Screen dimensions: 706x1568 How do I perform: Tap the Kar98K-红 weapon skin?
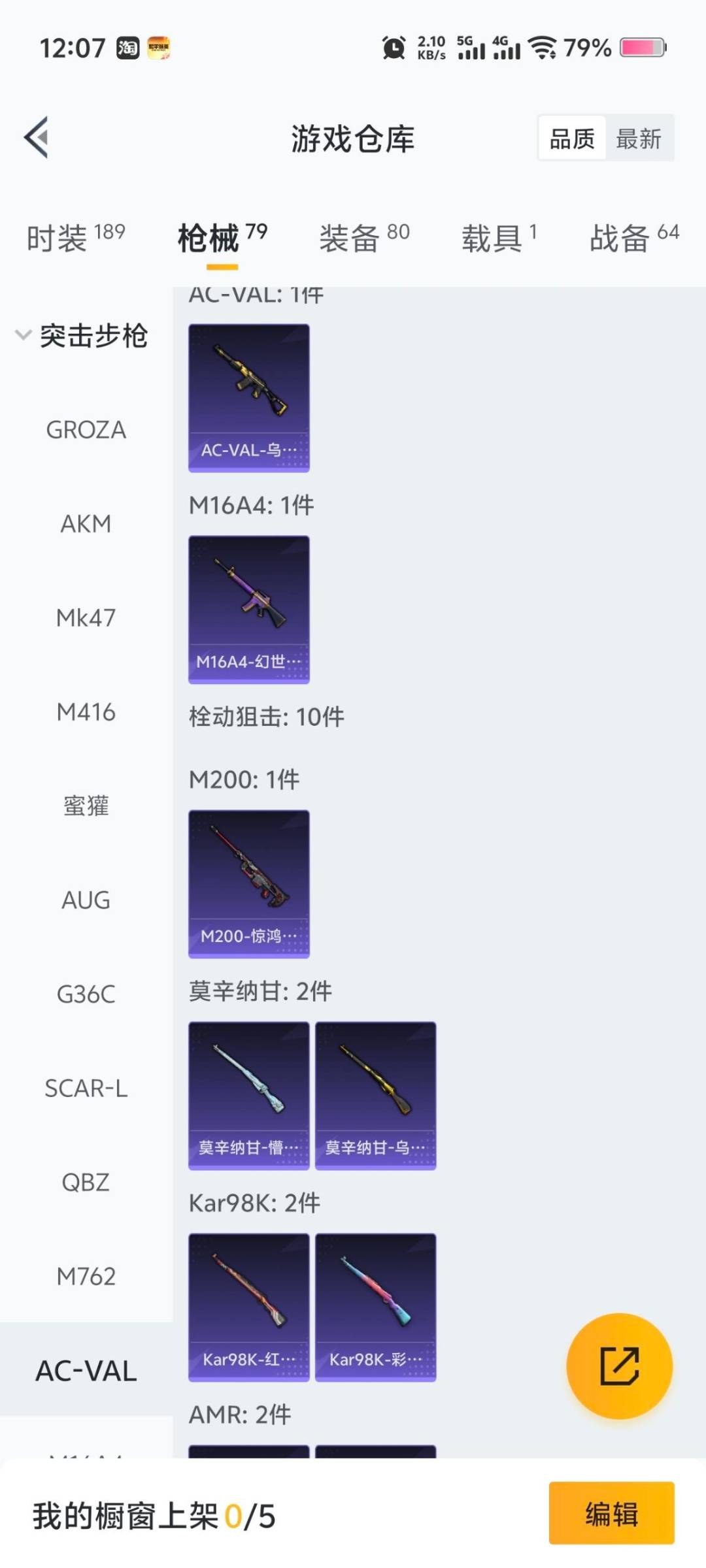point(248,1307)
